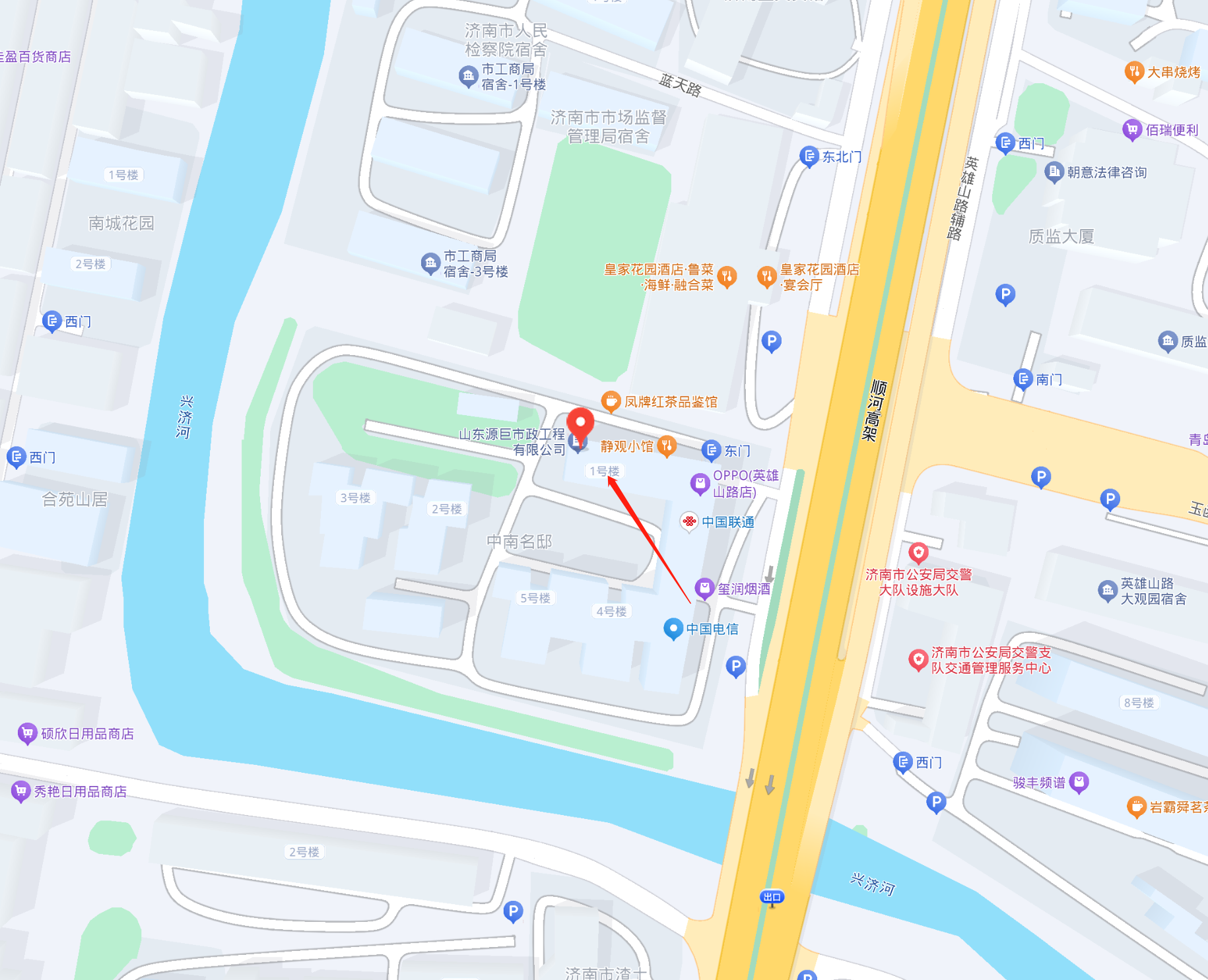The width and height of the screenshot is (1208, 980).
Task: Open the 大串烧烤 restaurant marker
Action: point(1133,71)
